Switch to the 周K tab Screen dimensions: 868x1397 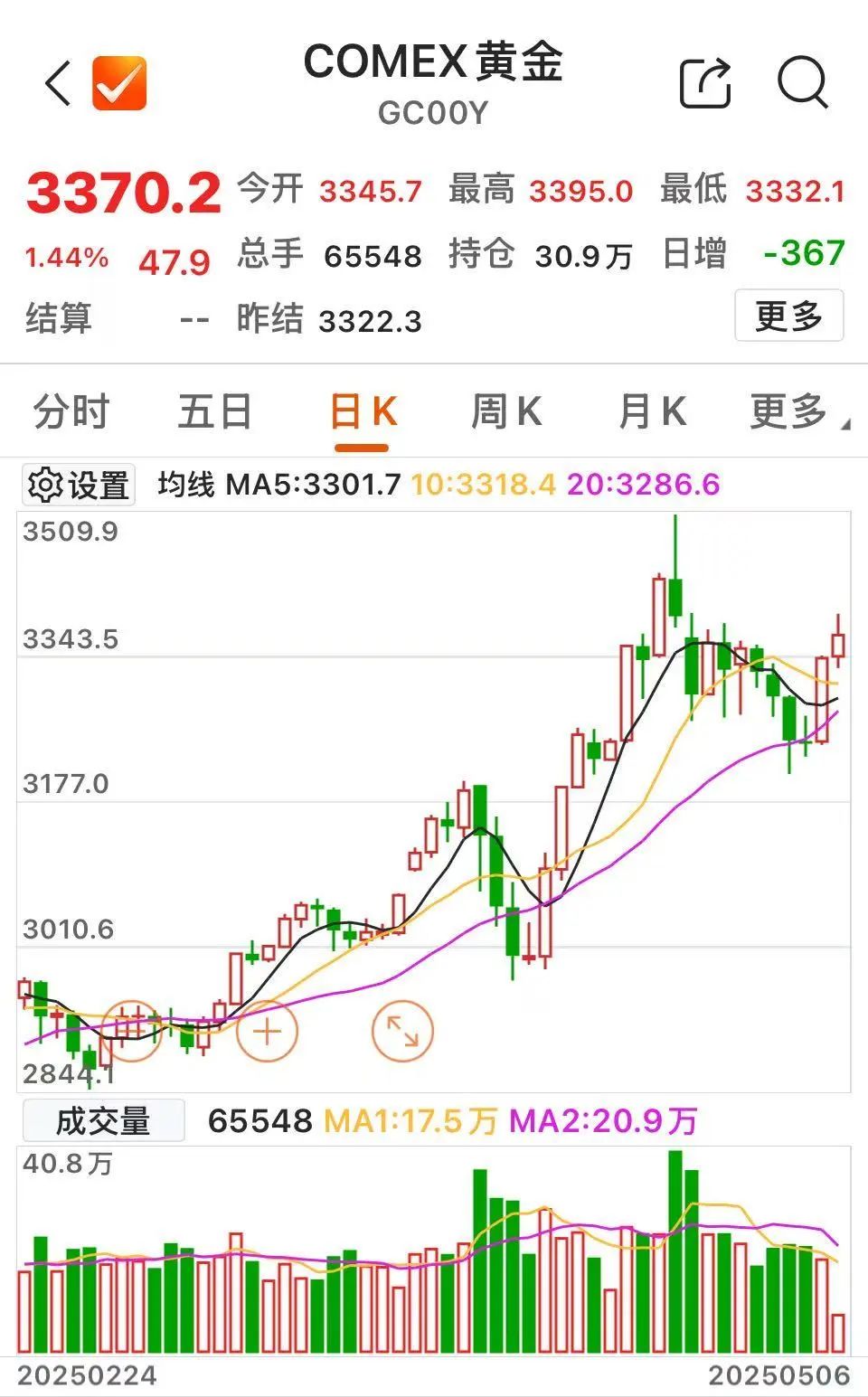pyautogui.click(x=506, y=412)
